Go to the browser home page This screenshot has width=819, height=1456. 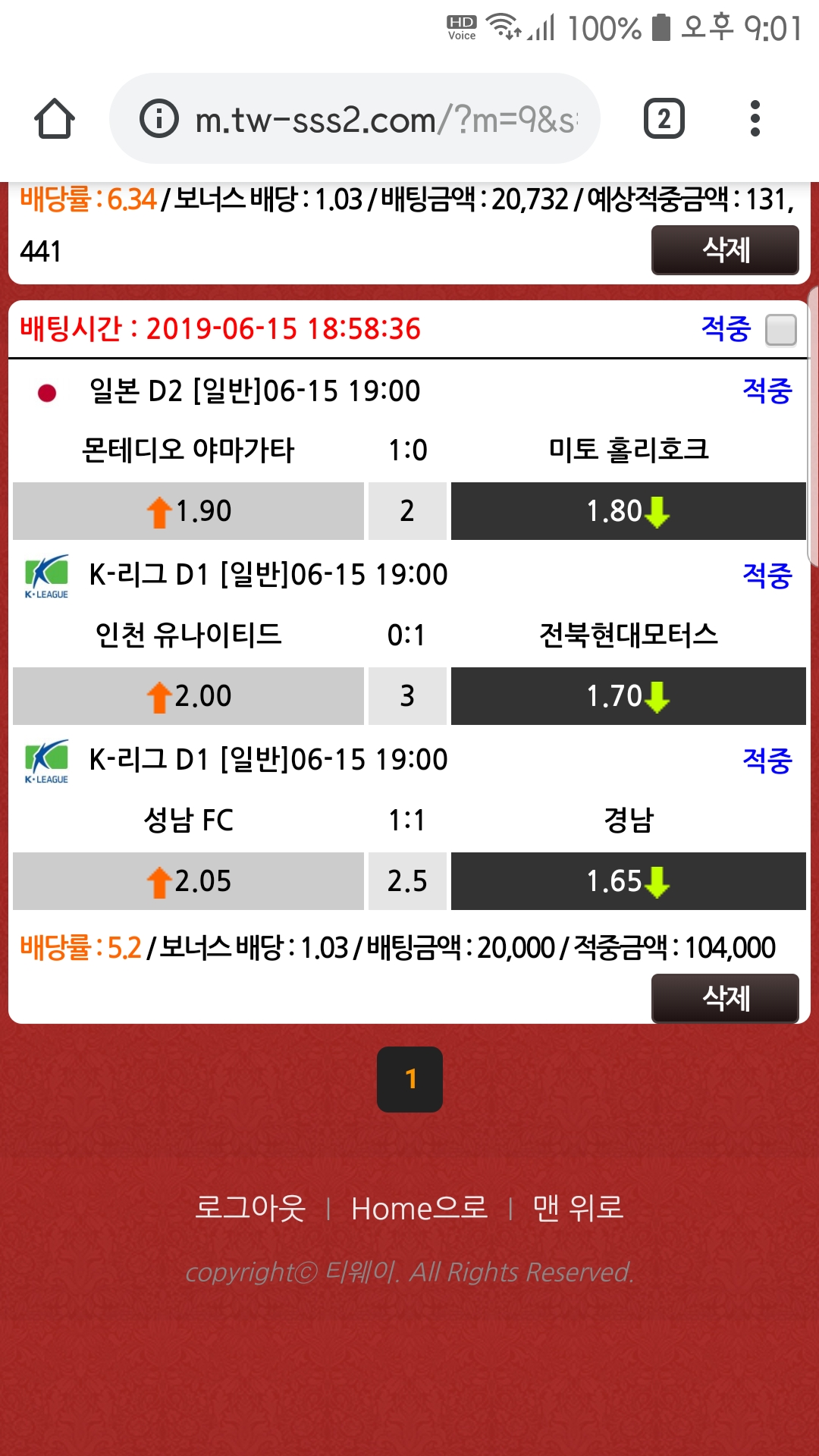tap(55, 119)
